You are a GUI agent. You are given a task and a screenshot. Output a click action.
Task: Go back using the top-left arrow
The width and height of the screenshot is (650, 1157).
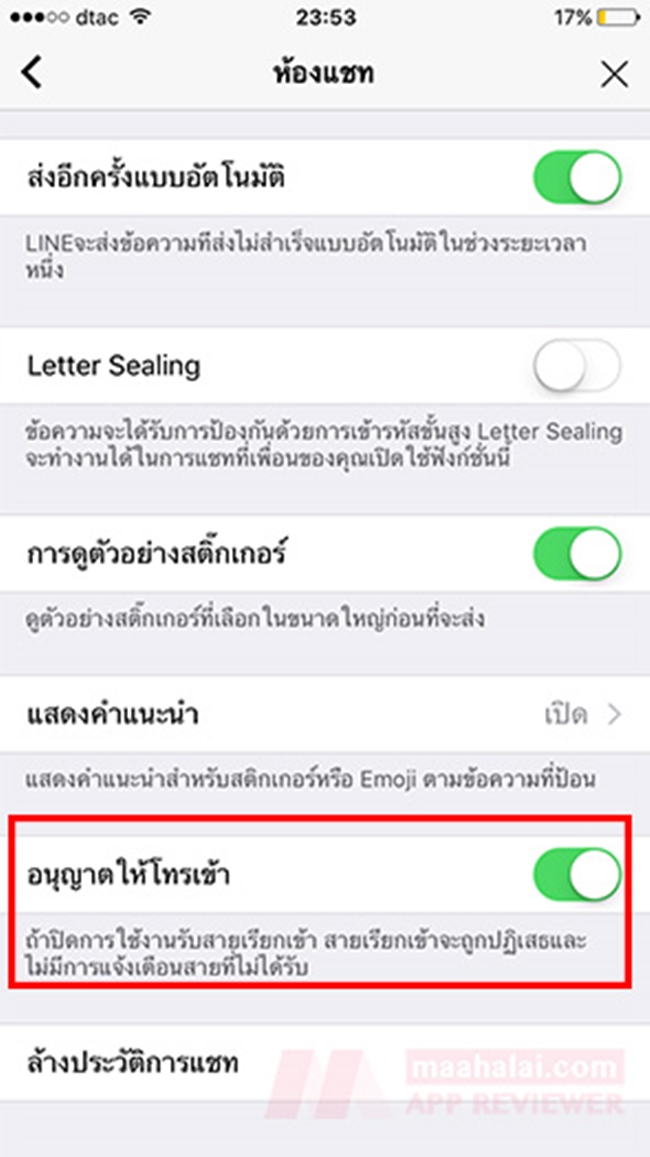(x=31, y=73)
